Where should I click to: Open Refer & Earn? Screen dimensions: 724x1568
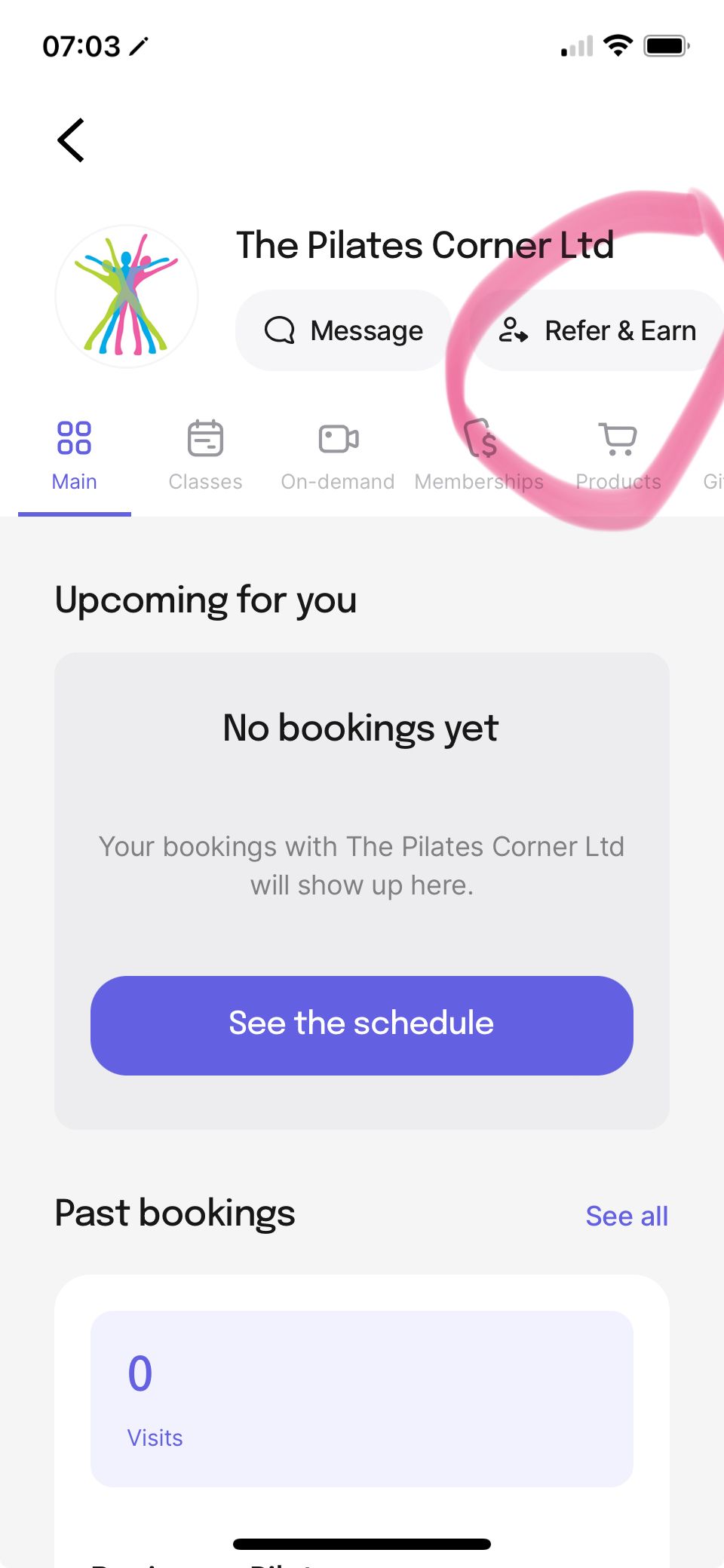(x=597, y=330)
